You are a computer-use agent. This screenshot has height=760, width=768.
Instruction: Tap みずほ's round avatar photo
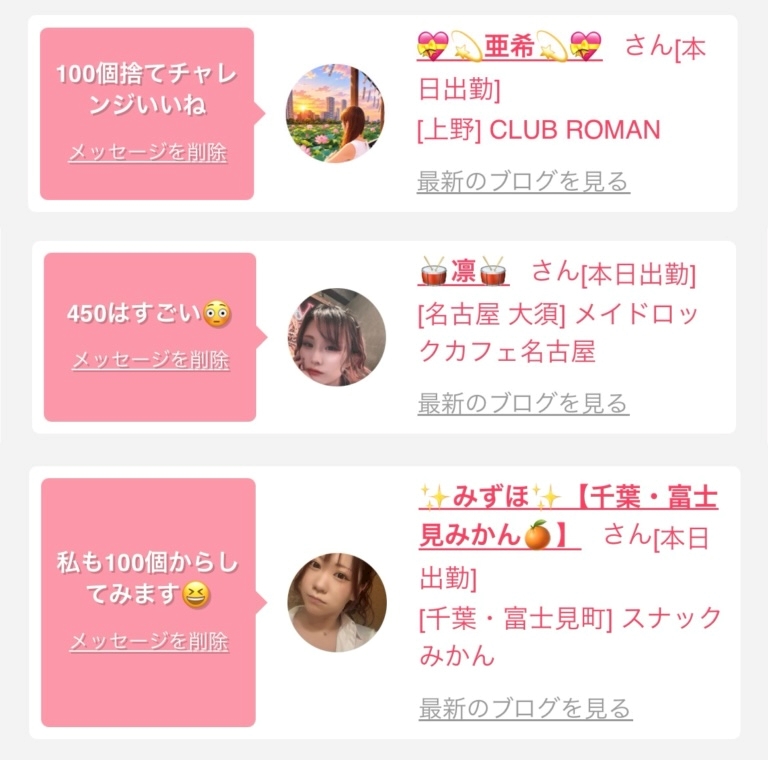pos(336,602)
